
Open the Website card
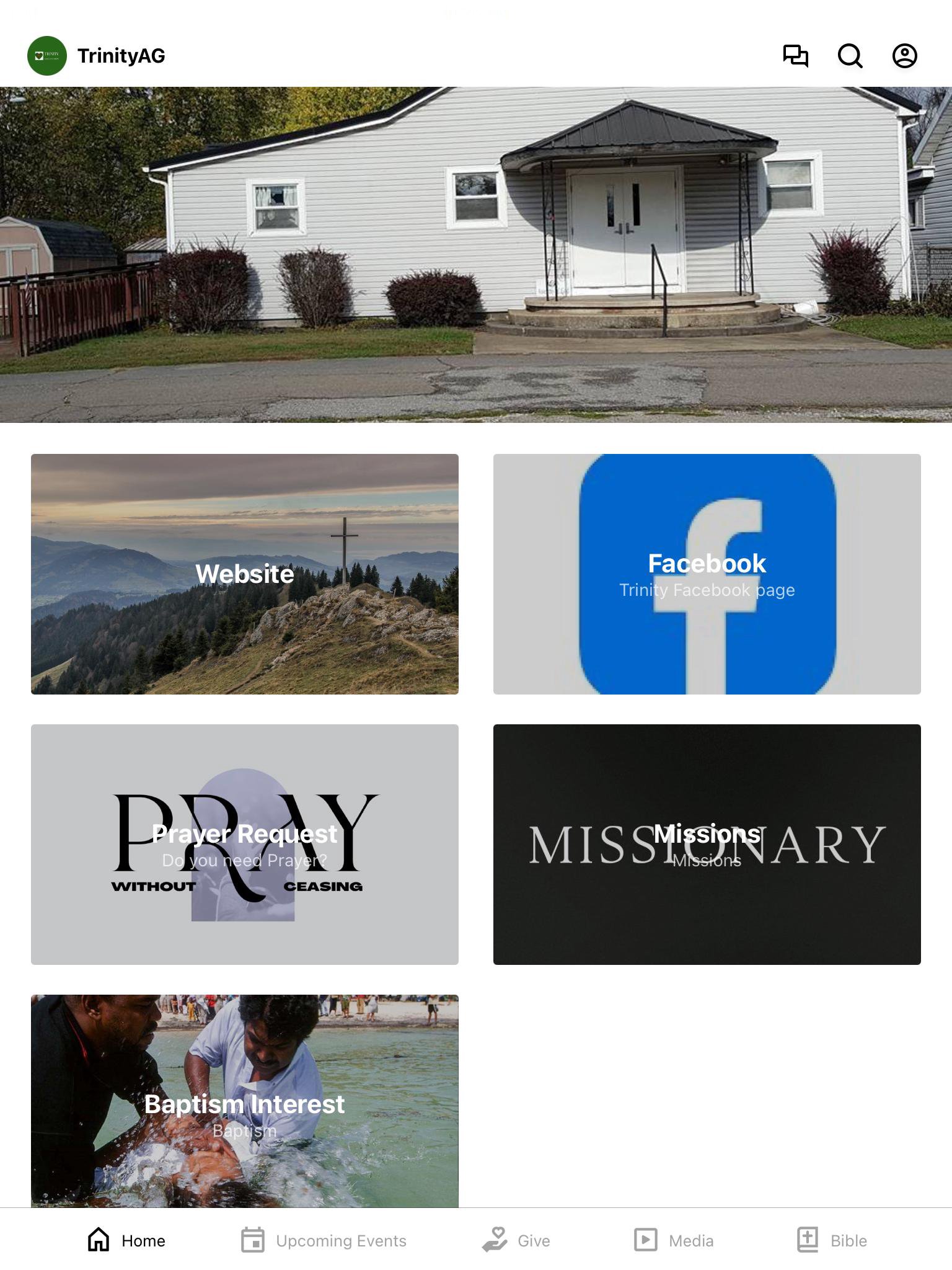click(x=245, y=574)
